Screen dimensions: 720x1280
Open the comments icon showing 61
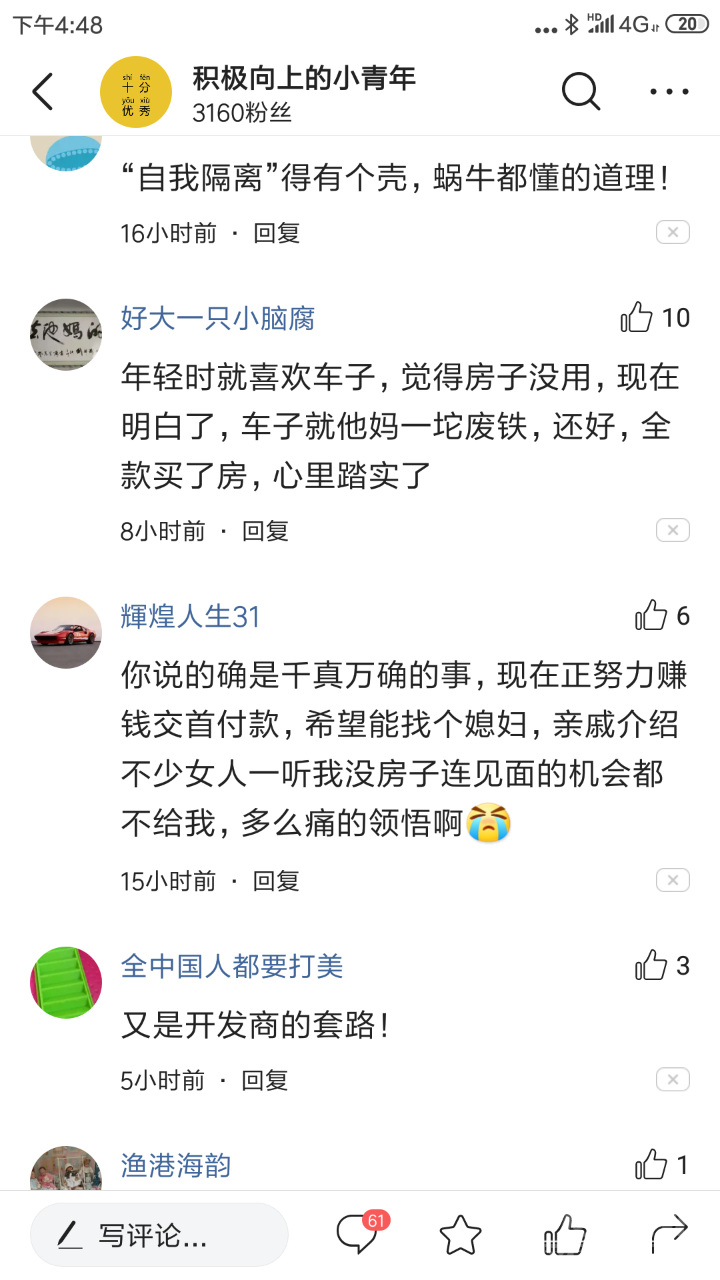[358, 1234]
